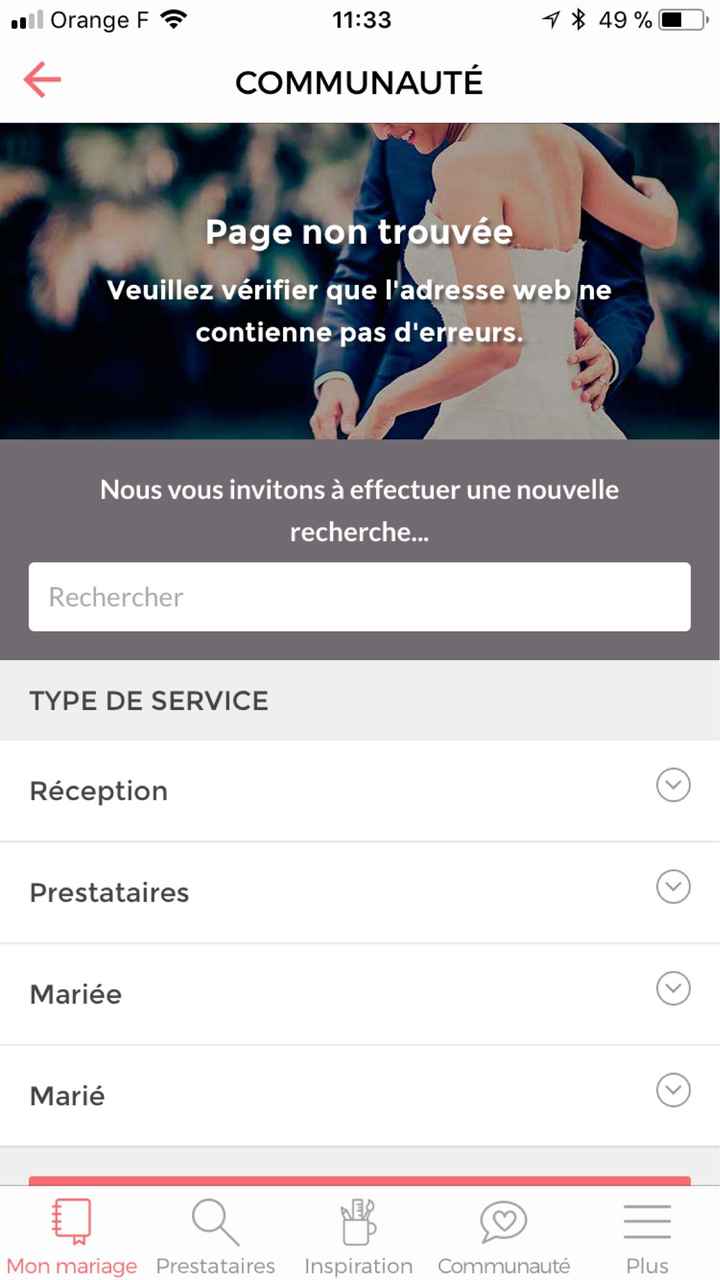
Task: Select the Mon mariage tab label
Action: [x=71, y=1265]
